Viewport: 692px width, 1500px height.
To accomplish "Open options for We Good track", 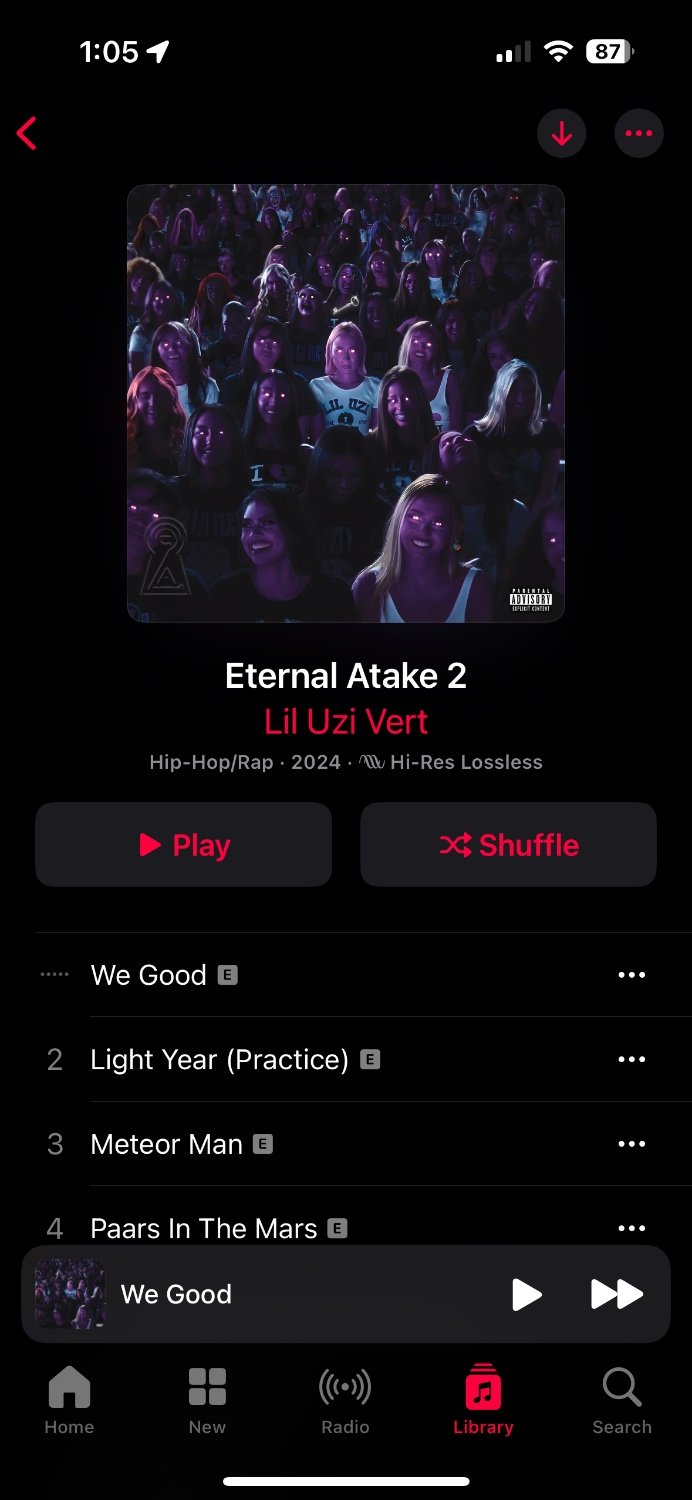I will tap(631, 975).
